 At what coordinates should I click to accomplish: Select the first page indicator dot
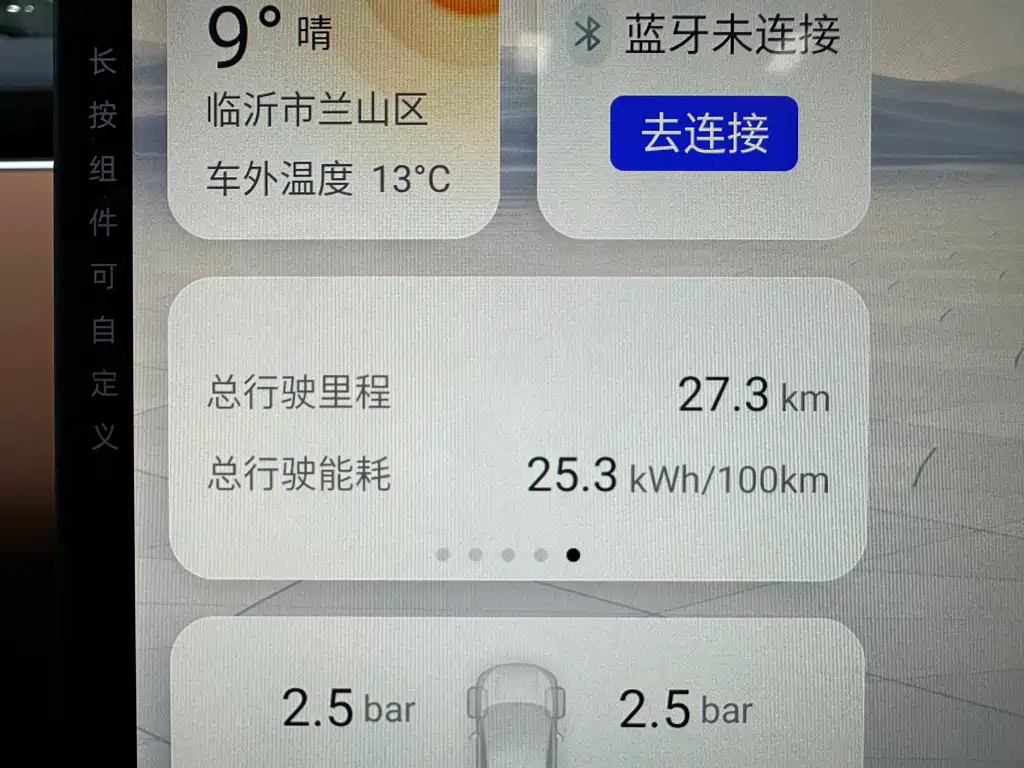click(443, 555)
